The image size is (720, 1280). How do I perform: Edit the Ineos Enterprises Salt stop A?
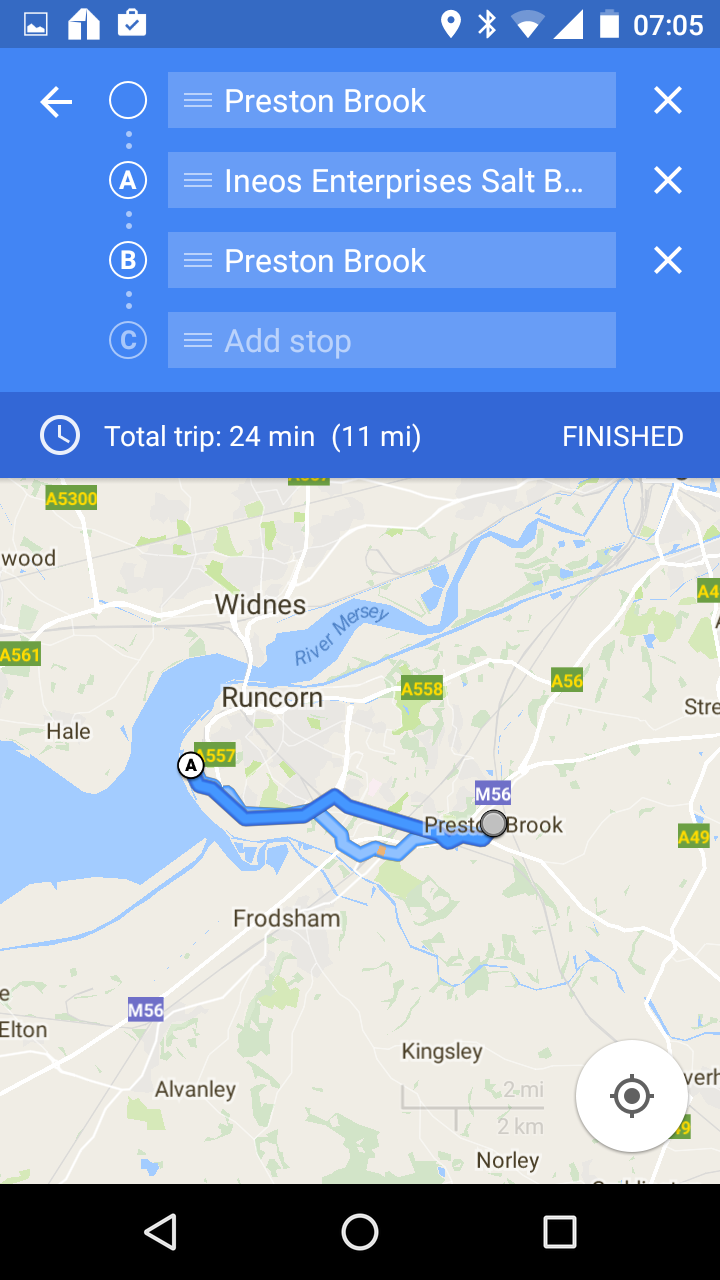point(400,181)
